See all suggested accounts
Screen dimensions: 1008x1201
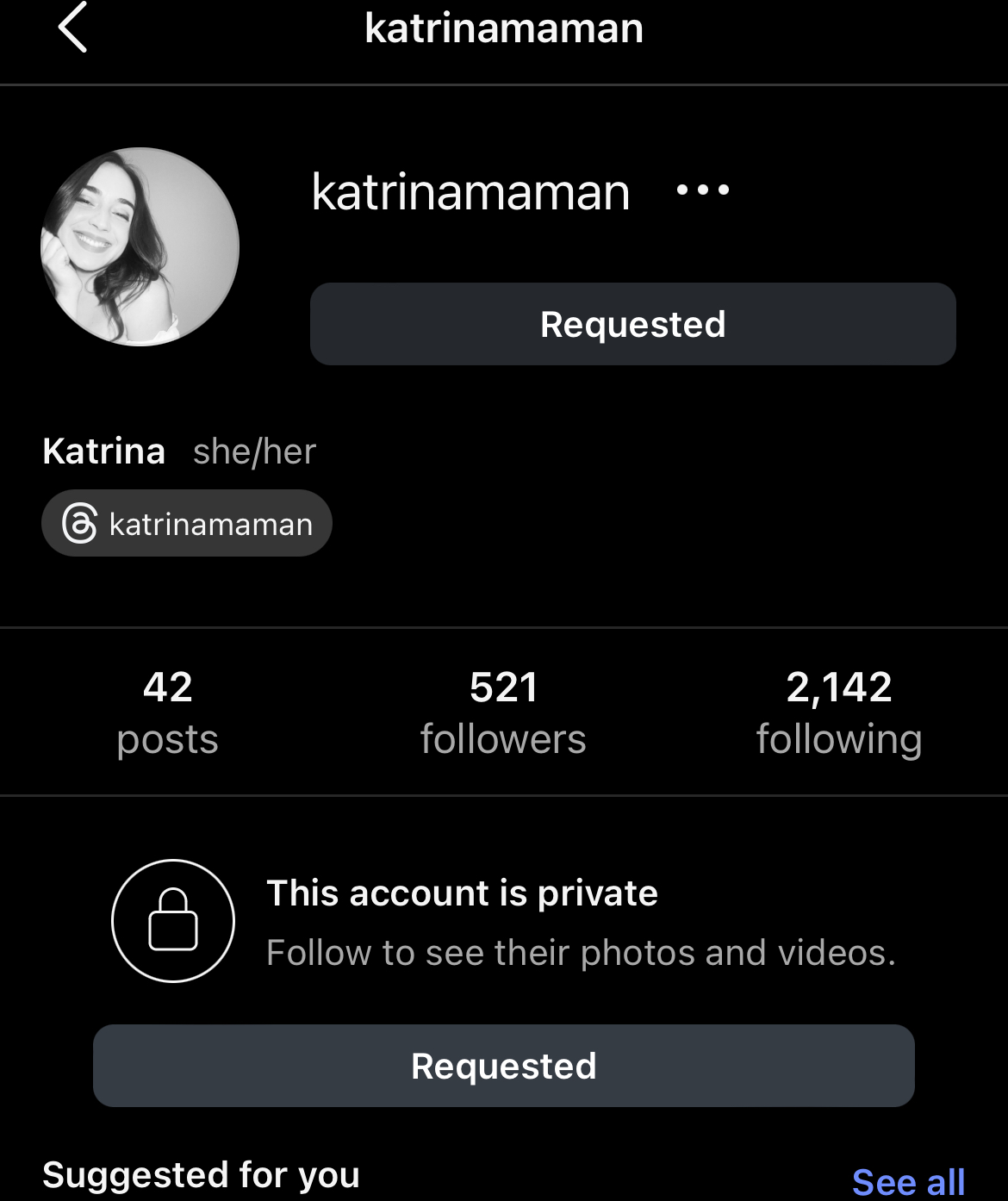click(x=907, y=1181)
